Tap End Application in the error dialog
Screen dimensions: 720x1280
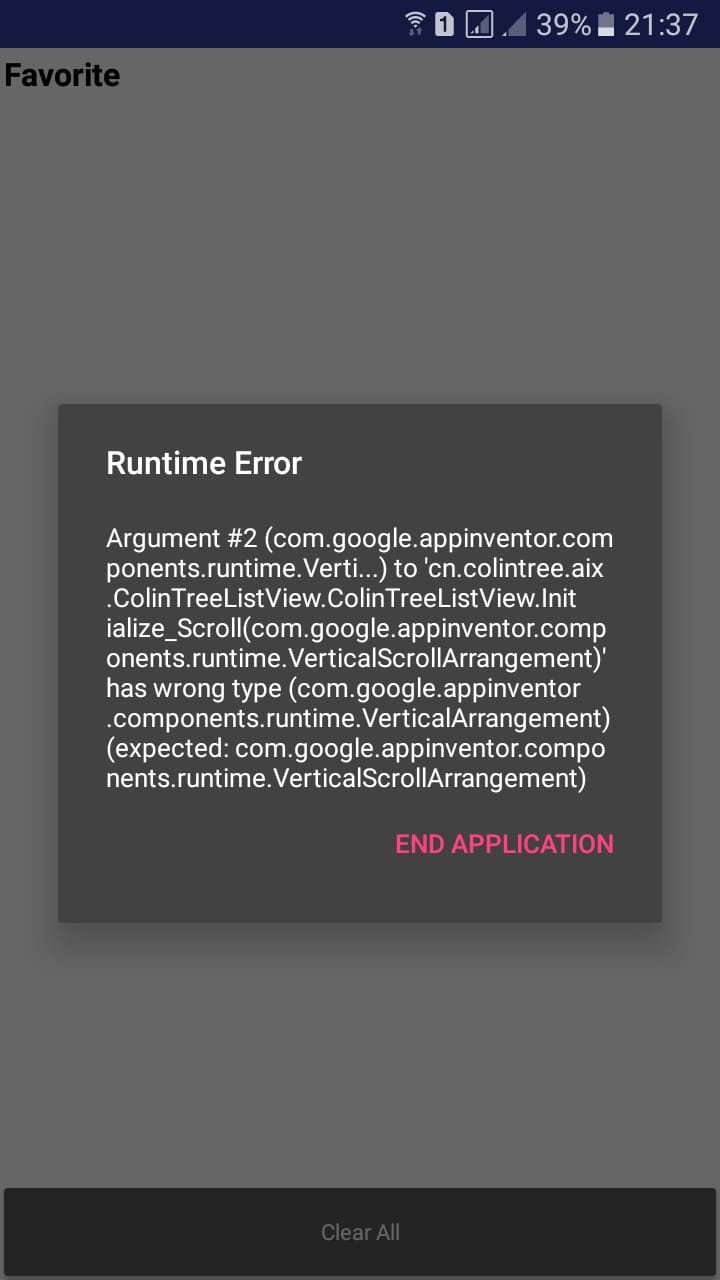(504, 844)
